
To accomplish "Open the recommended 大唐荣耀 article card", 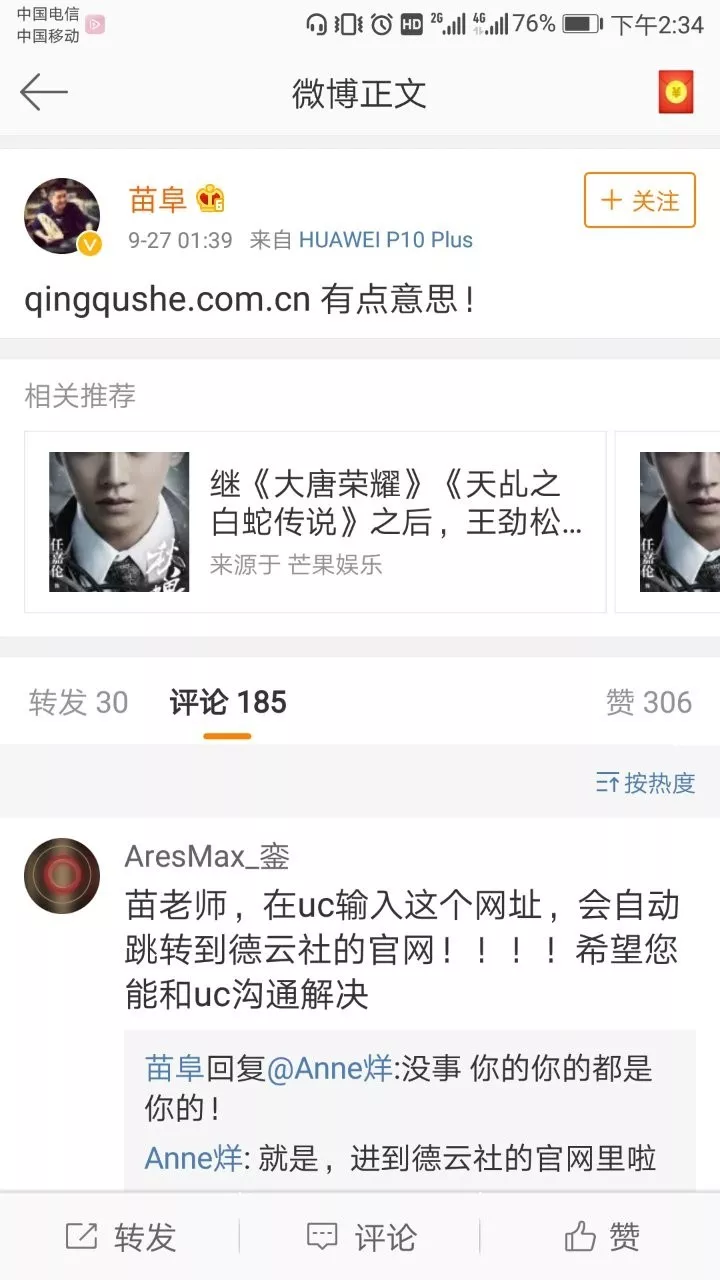I will [315, 522].
